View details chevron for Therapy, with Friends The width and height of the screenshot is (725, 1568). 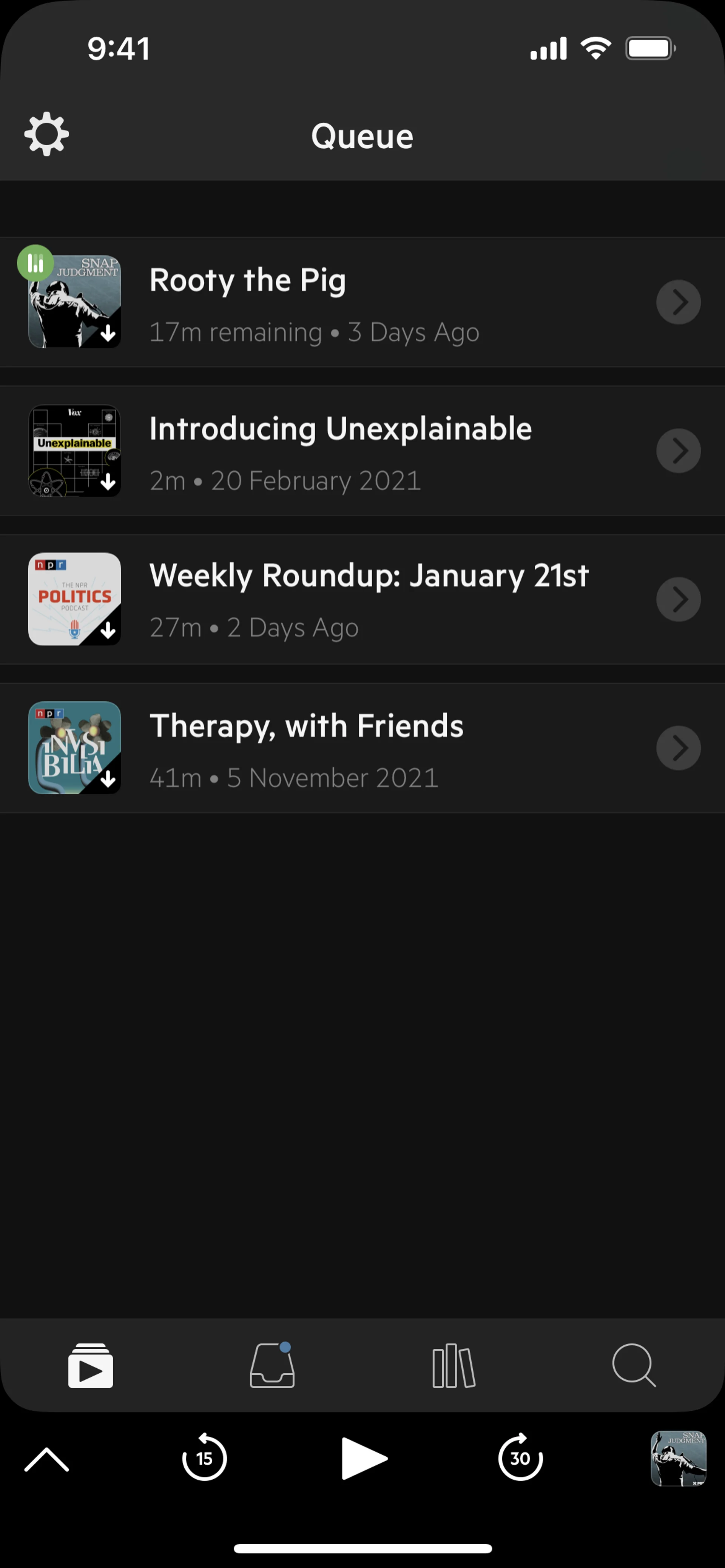(678, 748)
